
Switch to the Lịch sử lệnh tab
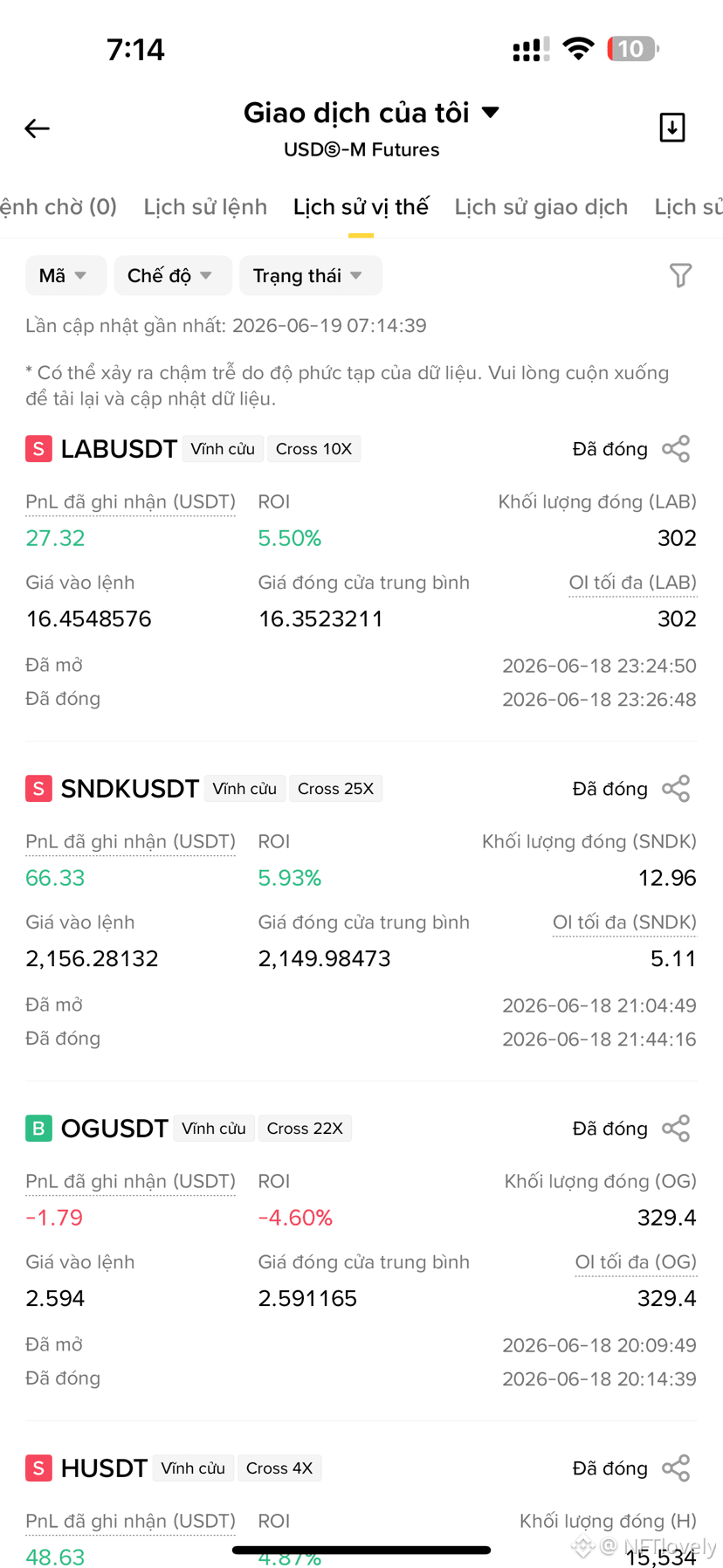pos(205,207)
